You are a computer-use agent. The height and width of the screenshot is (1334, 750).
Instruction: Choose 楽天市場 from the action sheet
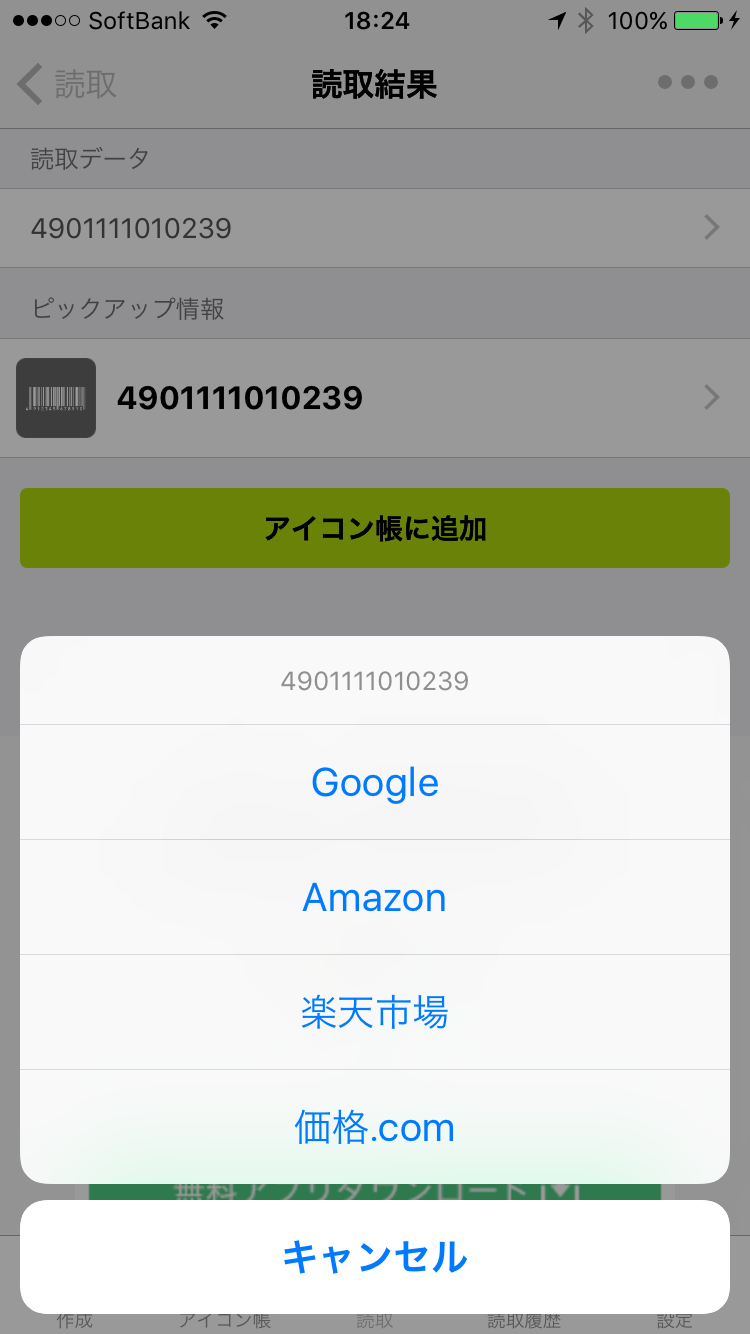click(x=375, y=1012)
